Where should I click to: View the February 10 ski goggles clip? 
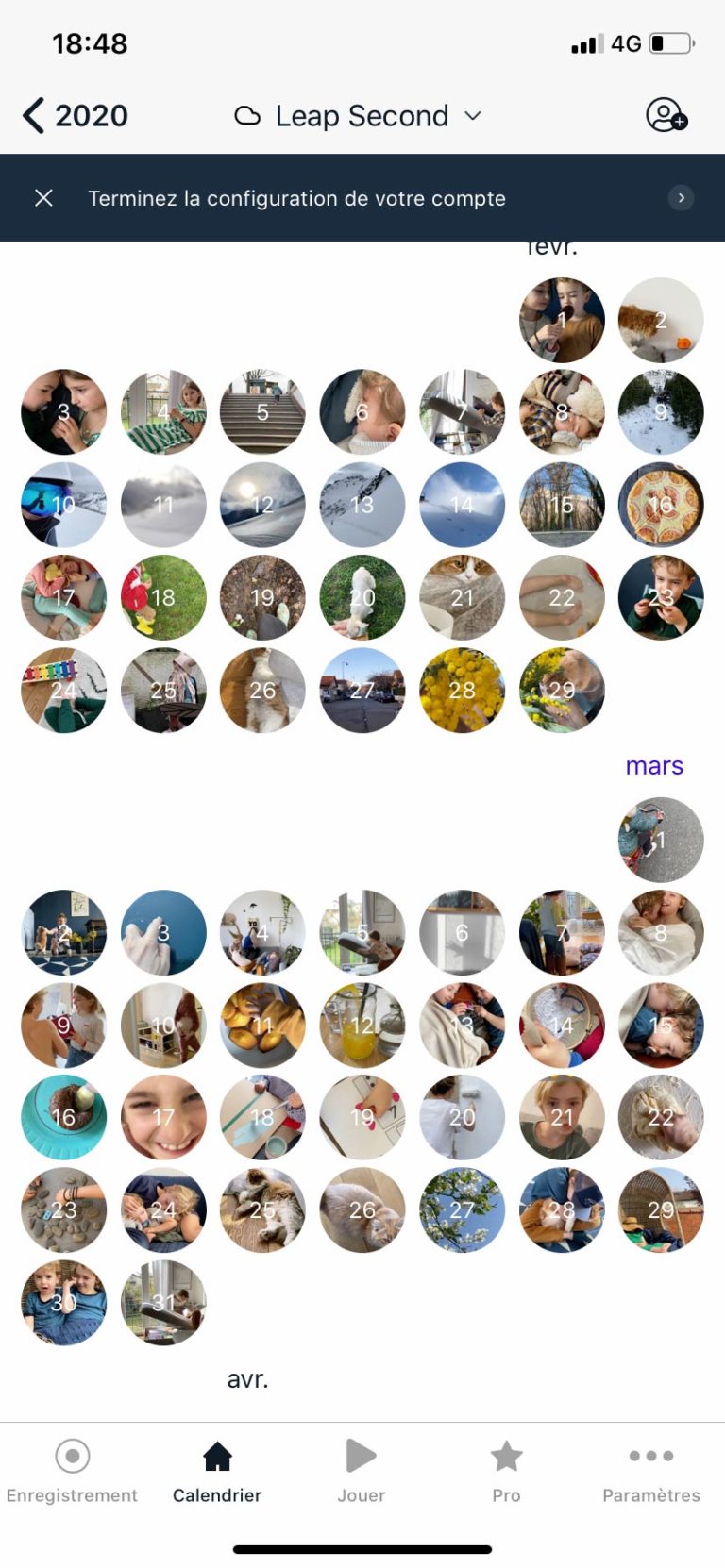64,506
